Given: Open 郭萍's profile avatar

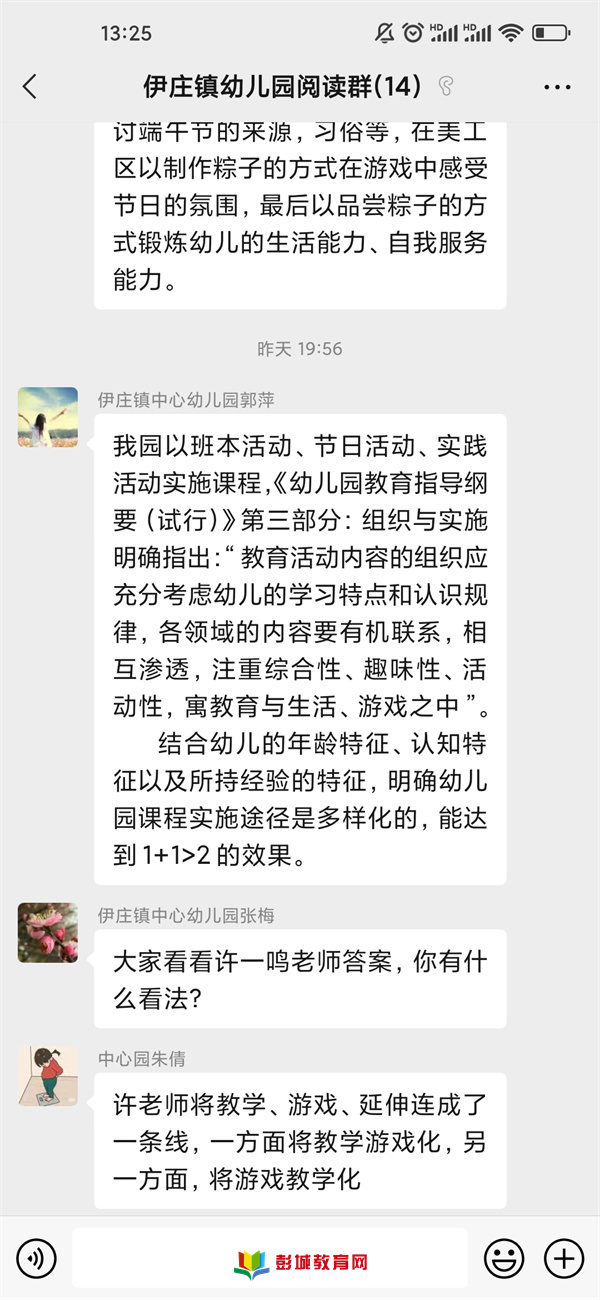Looking at the screenshot, I should [x=47, y=417].
